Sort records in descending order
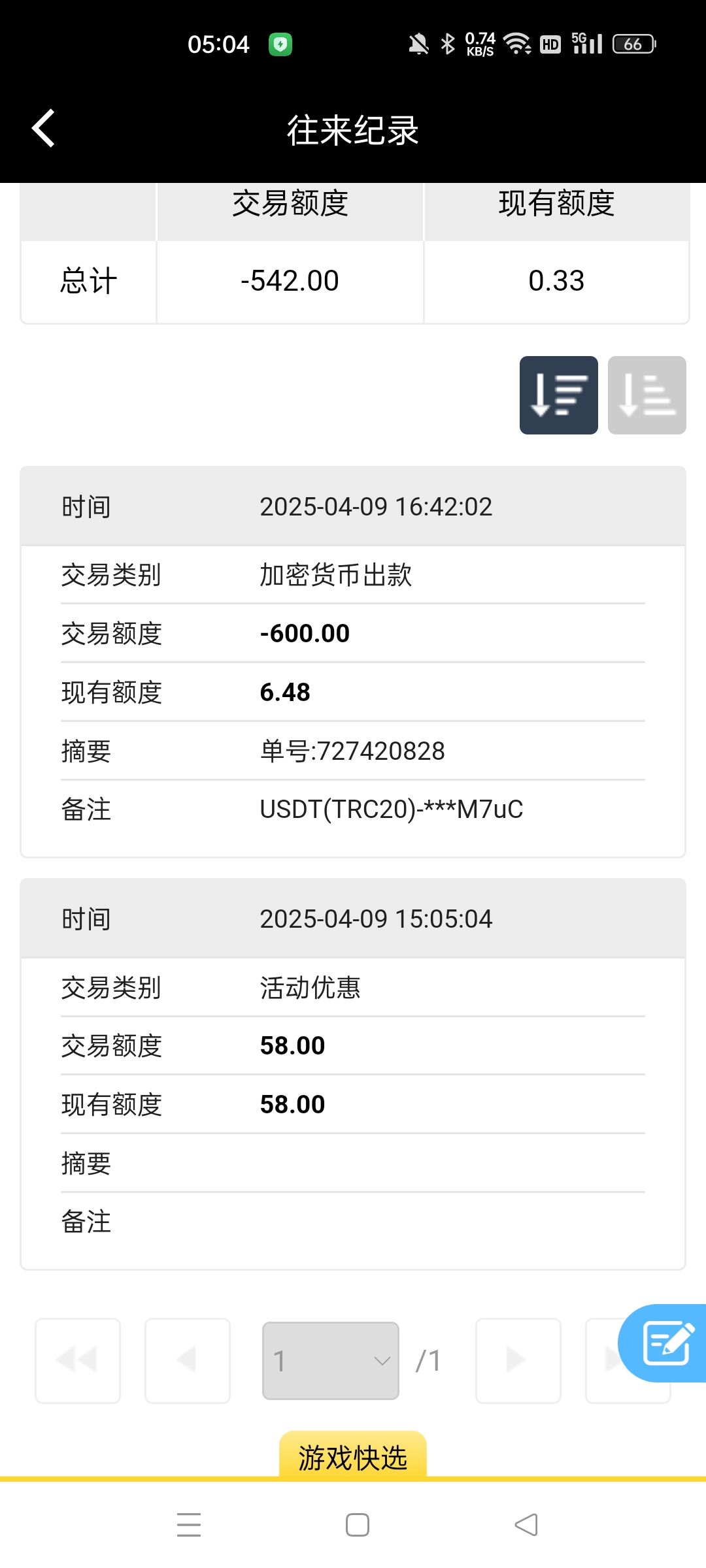The width and height of the screenshot is (706, 1568). point(558,395)
